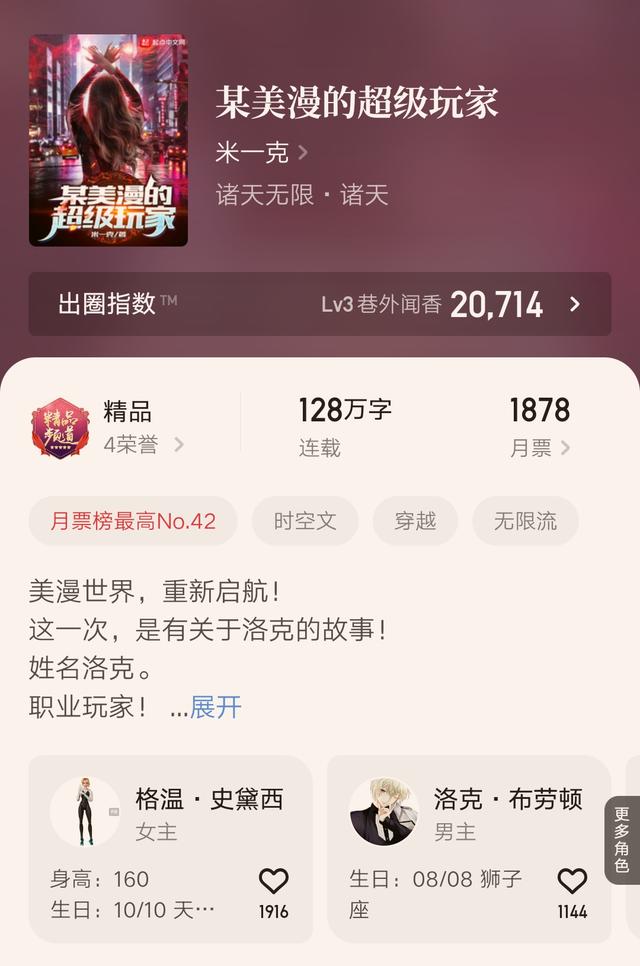Select the 无限流 tag

point(525,521)
